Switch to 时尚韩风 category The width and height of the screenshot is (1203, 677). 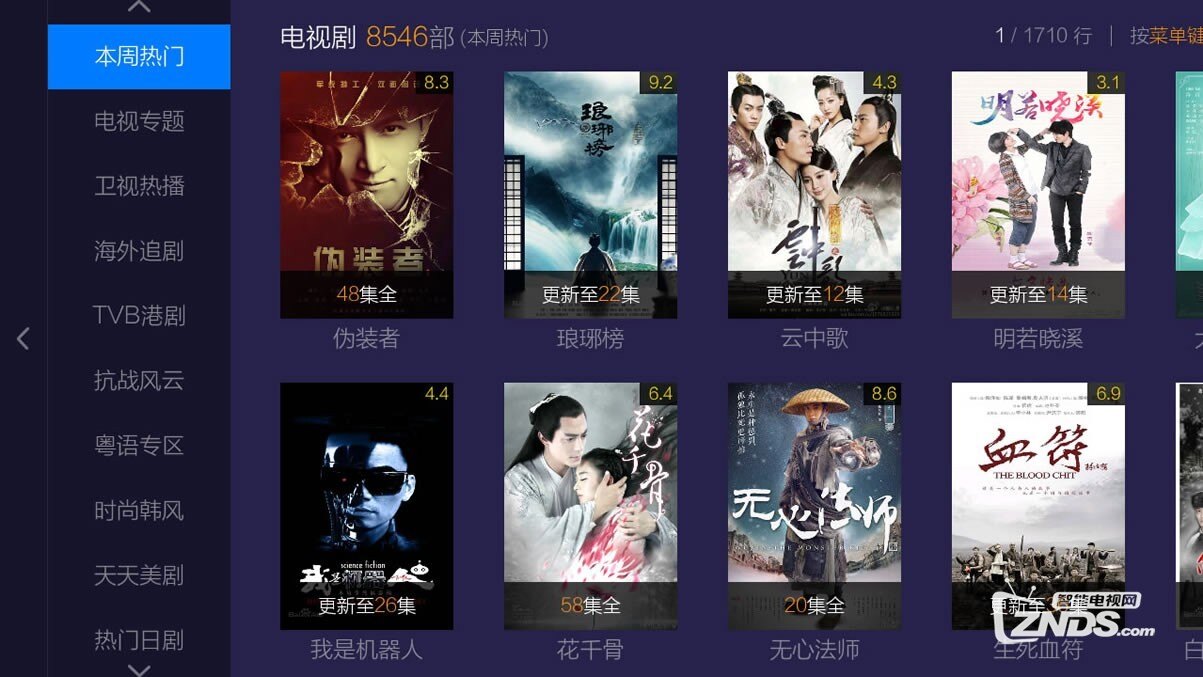tap(139, 511)
